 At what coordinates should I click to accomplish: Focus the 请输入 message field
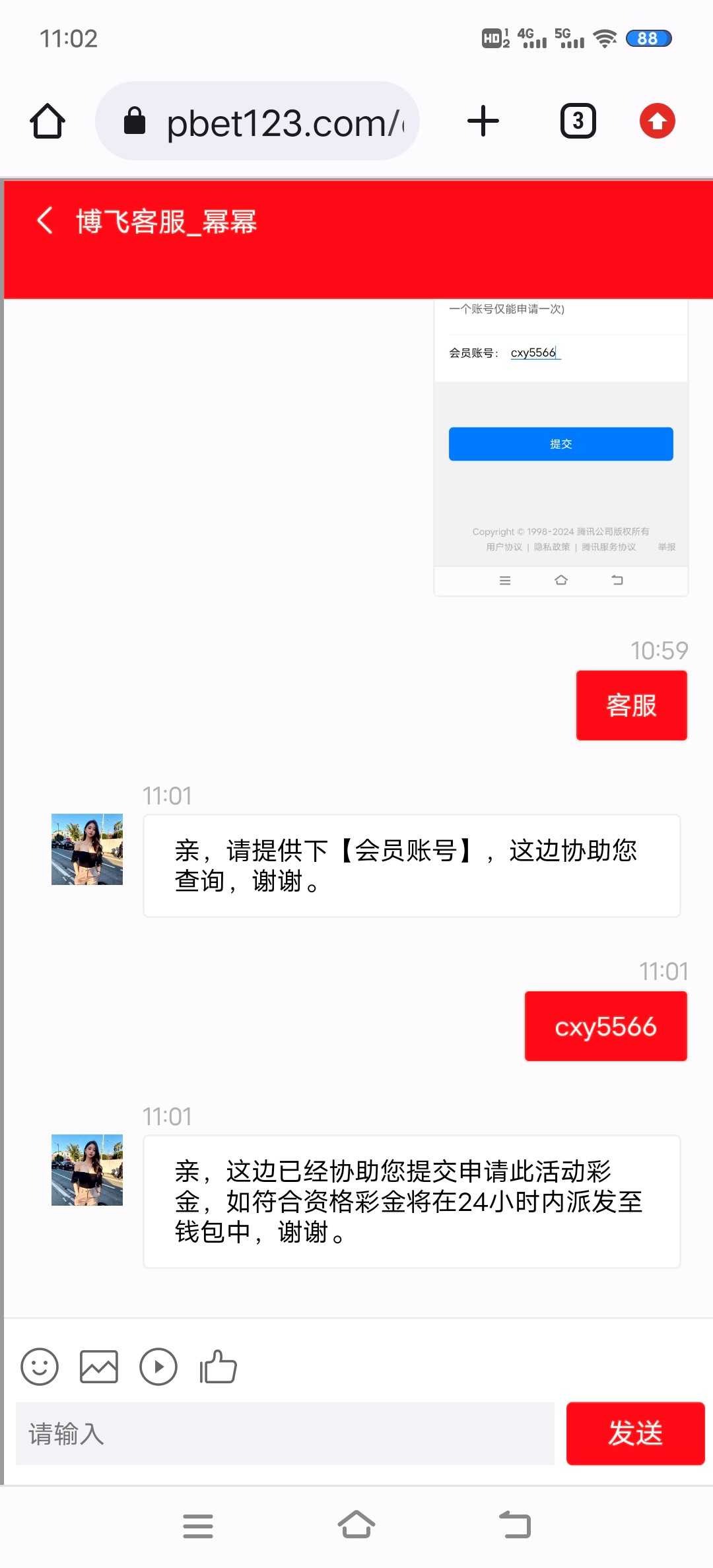coord(284,1433)
